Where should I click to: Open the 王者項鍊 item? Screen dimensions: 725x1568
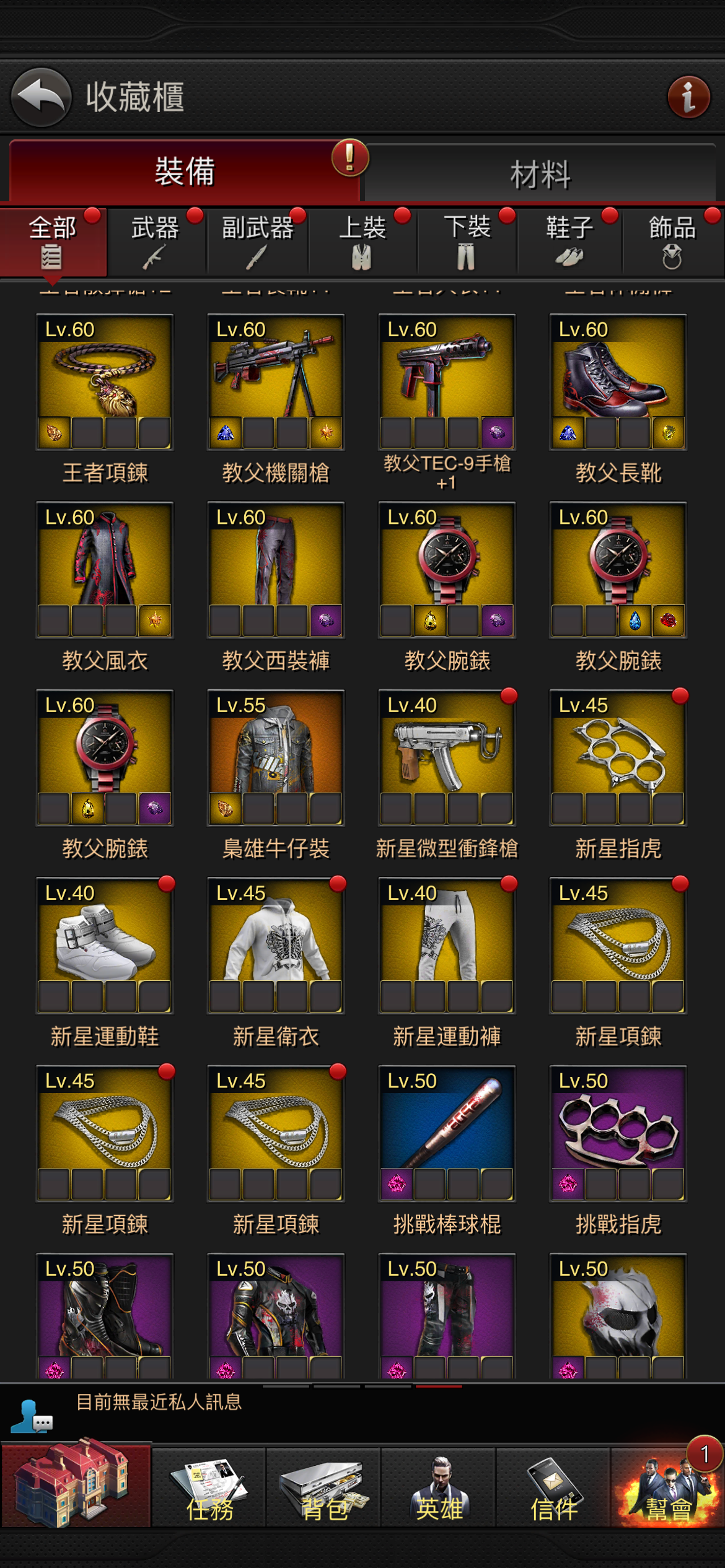click(105, 381)
